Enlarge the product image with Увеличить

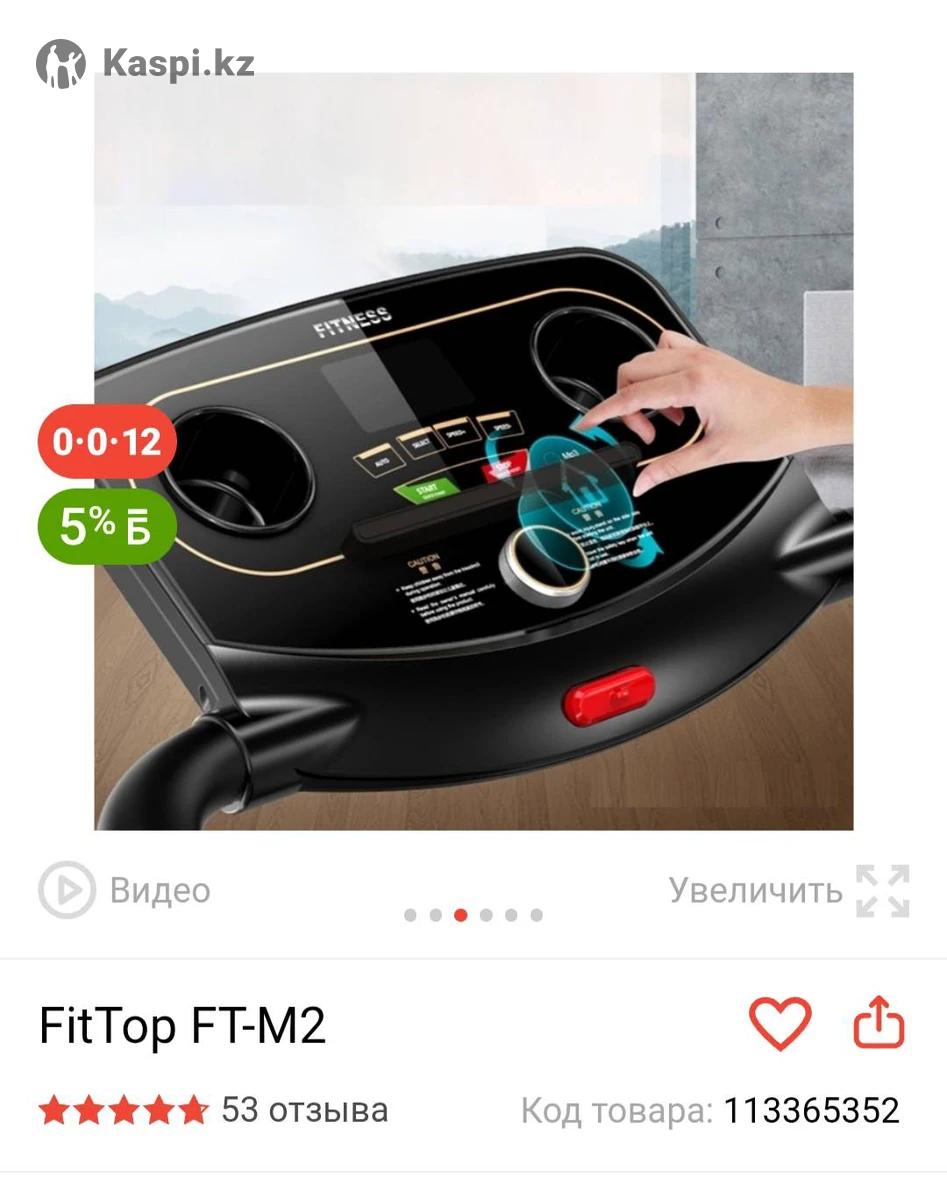(x=788, y=890)
